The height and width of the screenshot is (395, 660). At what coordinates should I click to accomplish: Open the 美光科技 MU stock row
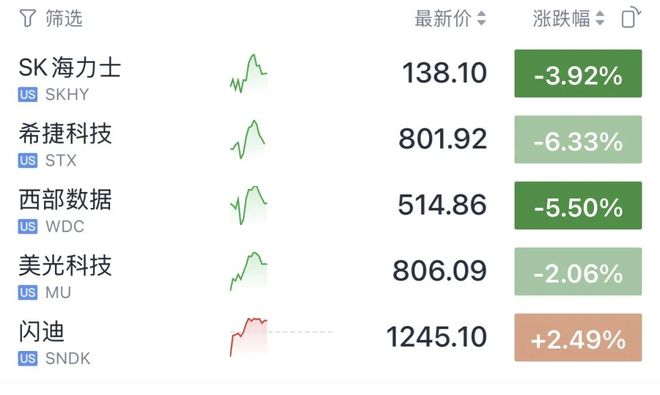pyautogui.click(x=330, y=272)
